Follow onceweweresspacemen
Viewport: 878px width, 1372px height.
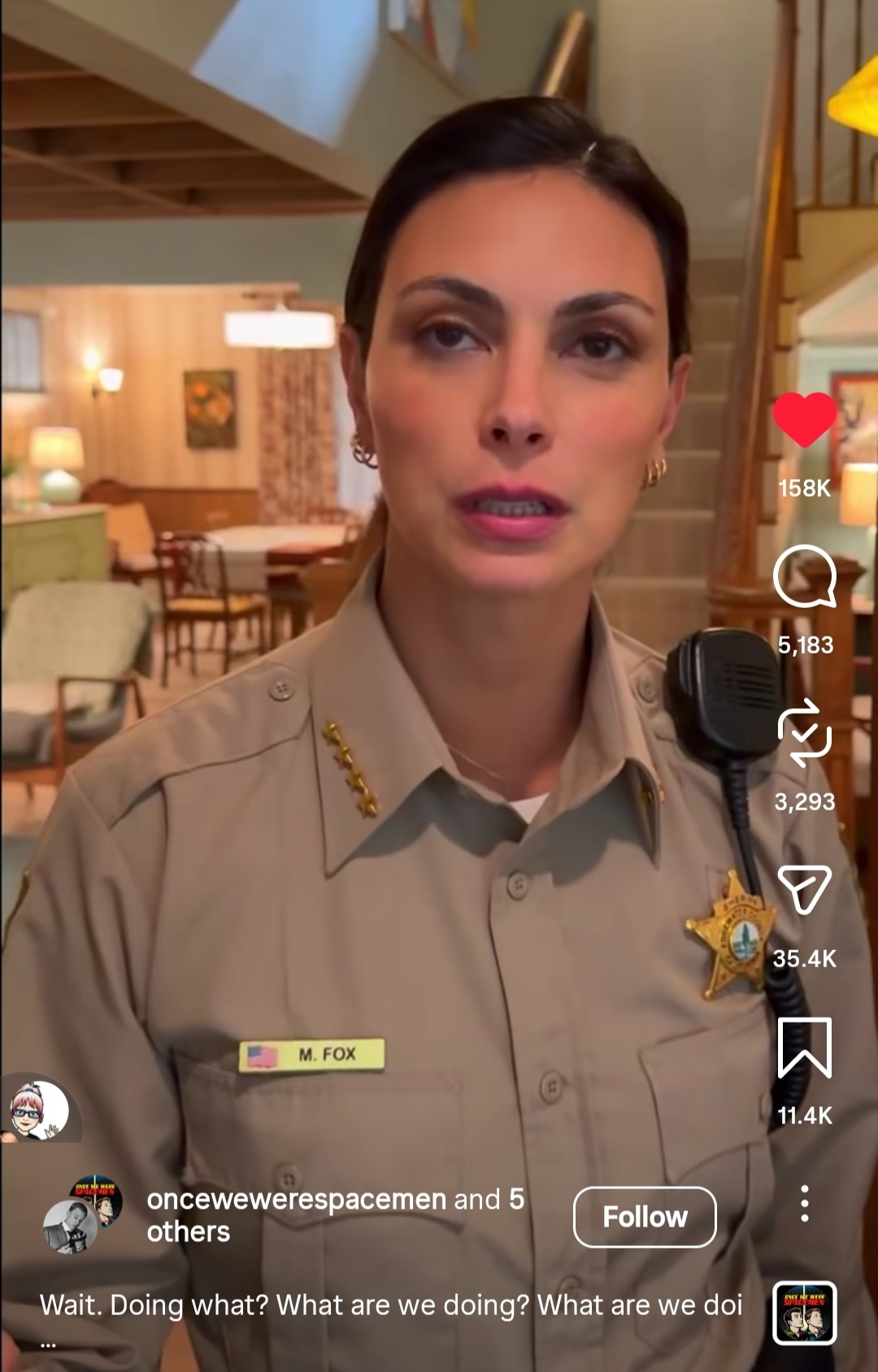(645, 1217)
